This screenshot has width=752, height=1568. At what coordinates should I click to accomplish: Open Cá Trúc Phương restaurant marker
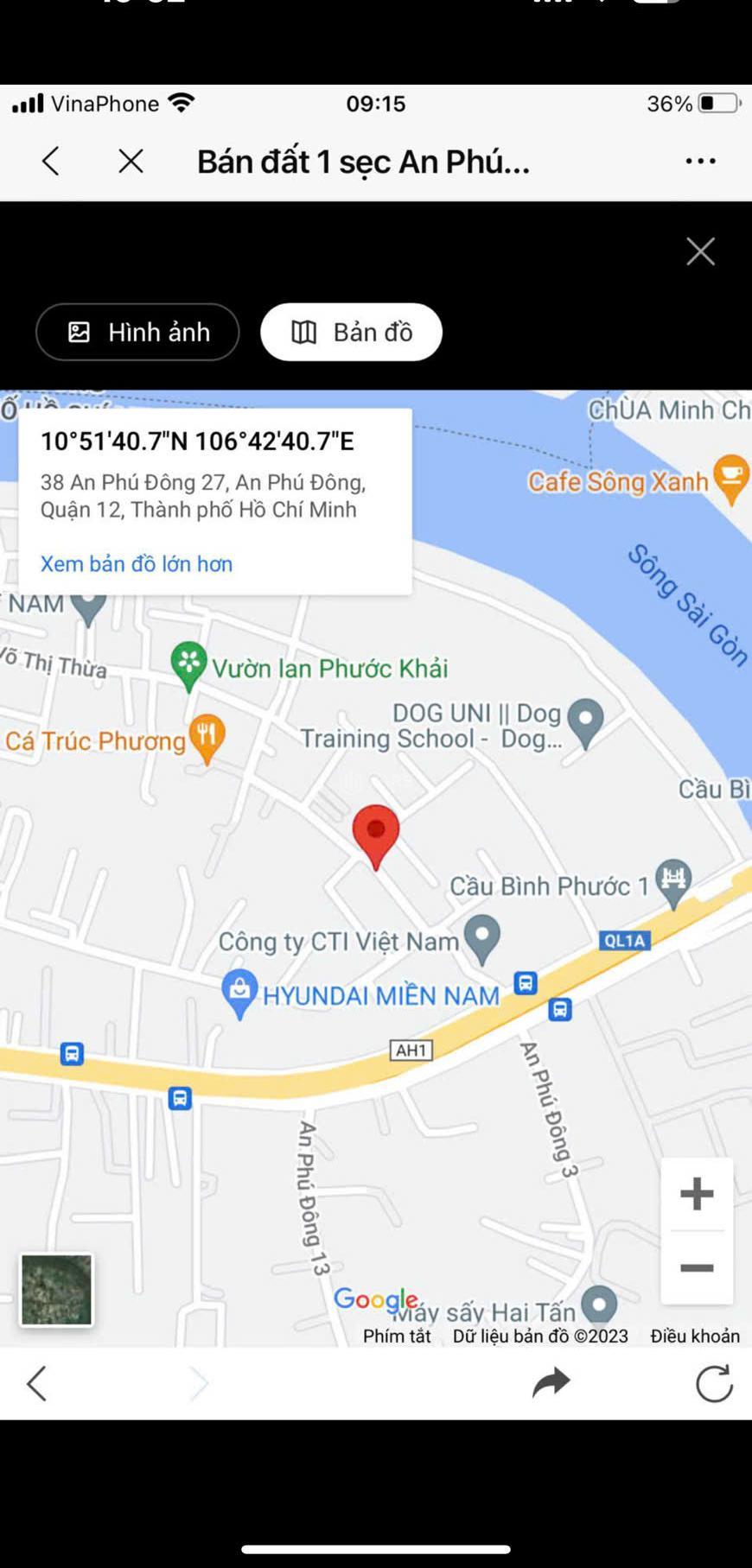[x=207, y=739]
